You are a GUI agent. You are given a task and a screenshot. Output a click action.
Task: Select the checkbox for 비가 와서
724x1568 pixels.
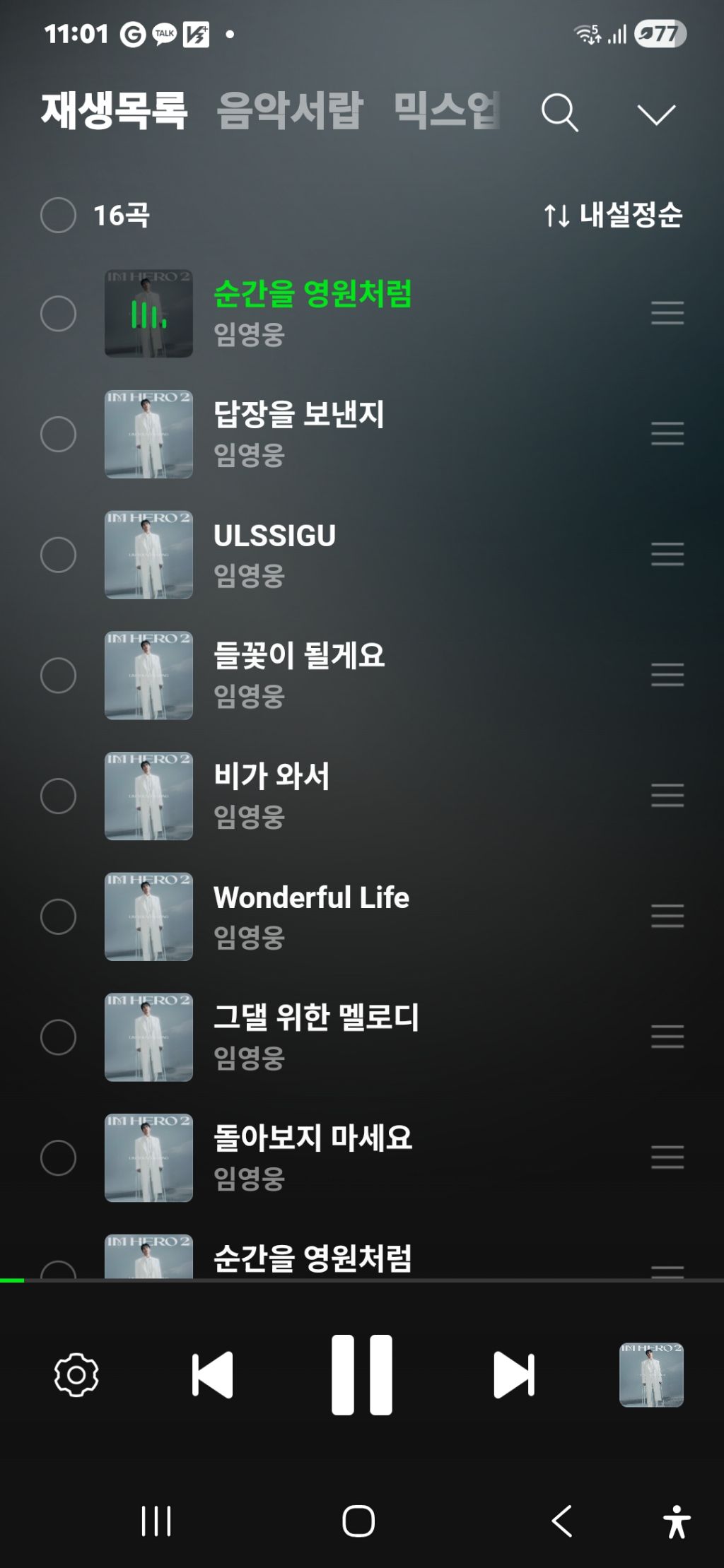click(59, 796)
